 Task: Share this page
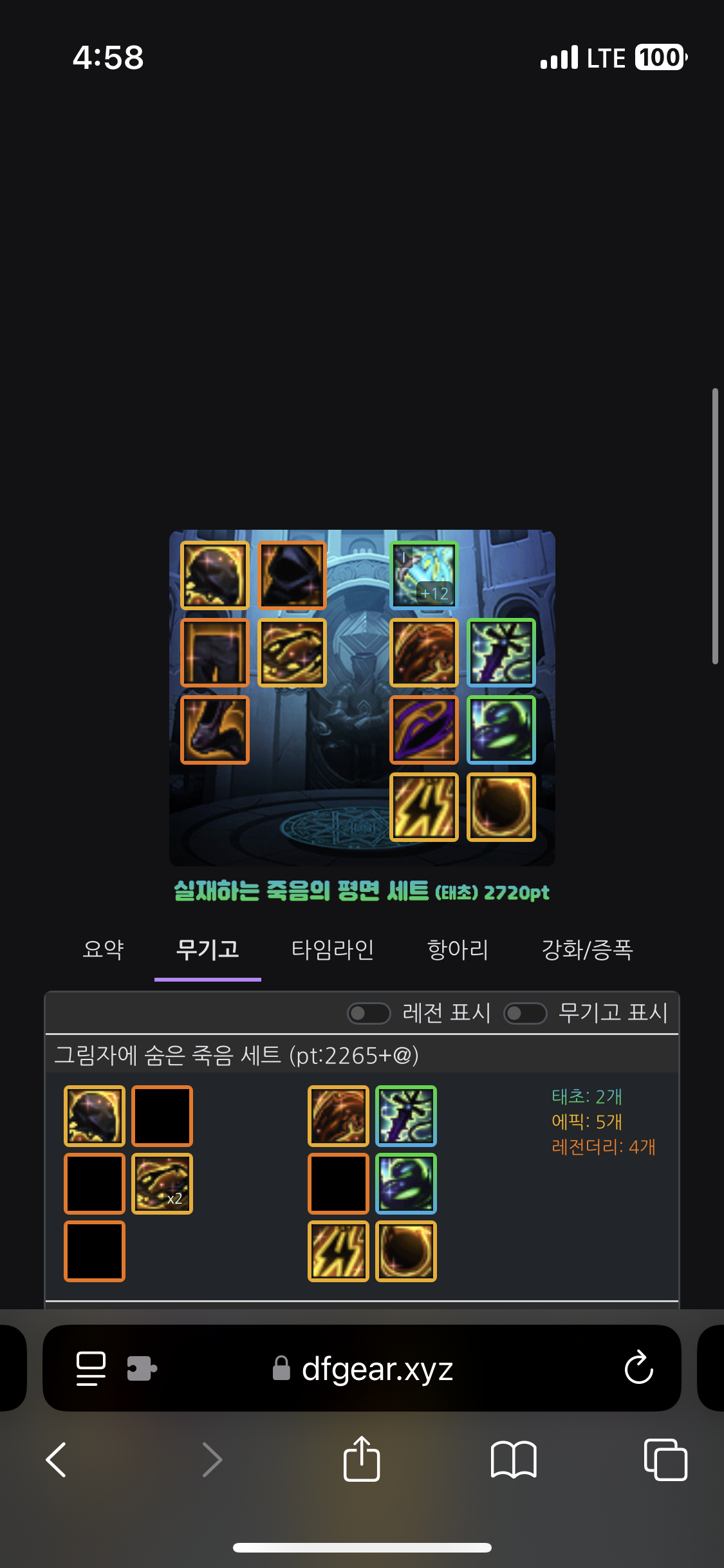(x=362, y=1459)
